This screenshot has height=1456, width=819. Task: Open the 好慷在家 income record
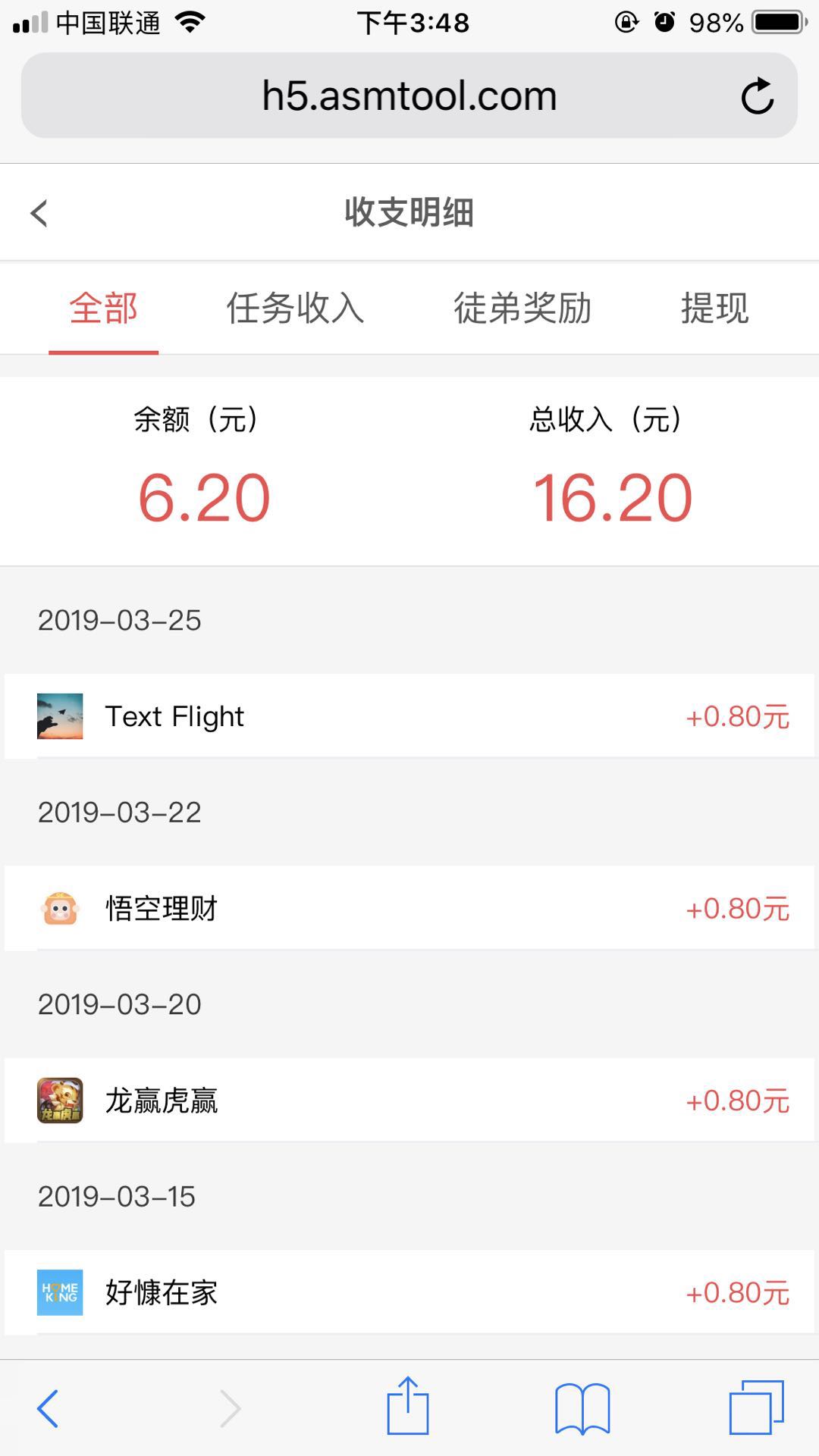click(409, 1292)
